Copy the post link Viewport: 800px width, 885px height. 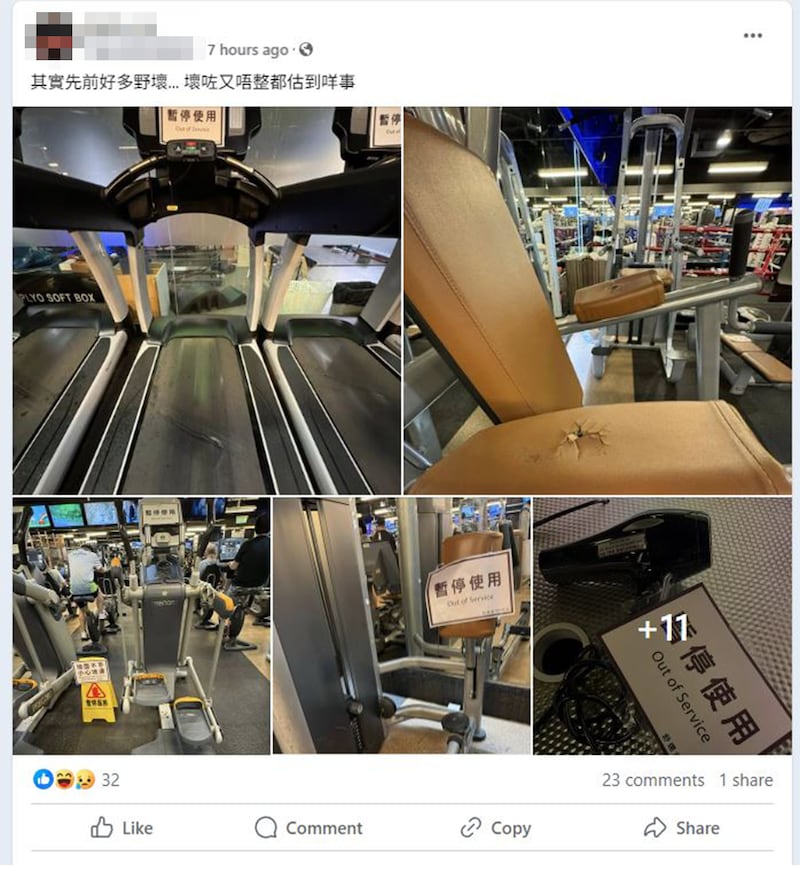(x=495, y=828)
